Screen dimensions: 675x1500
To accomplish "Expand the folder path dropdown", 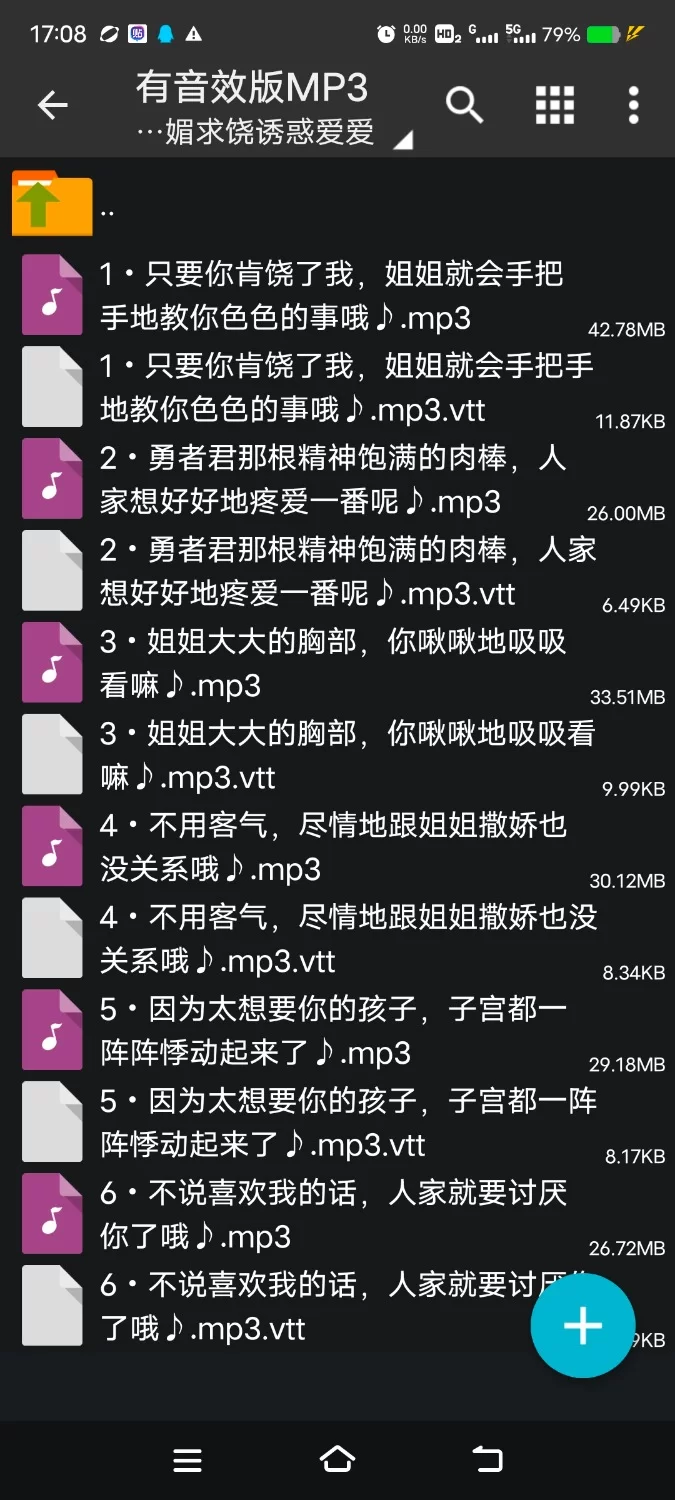I will pyautogui.click(x=402, y=141).
